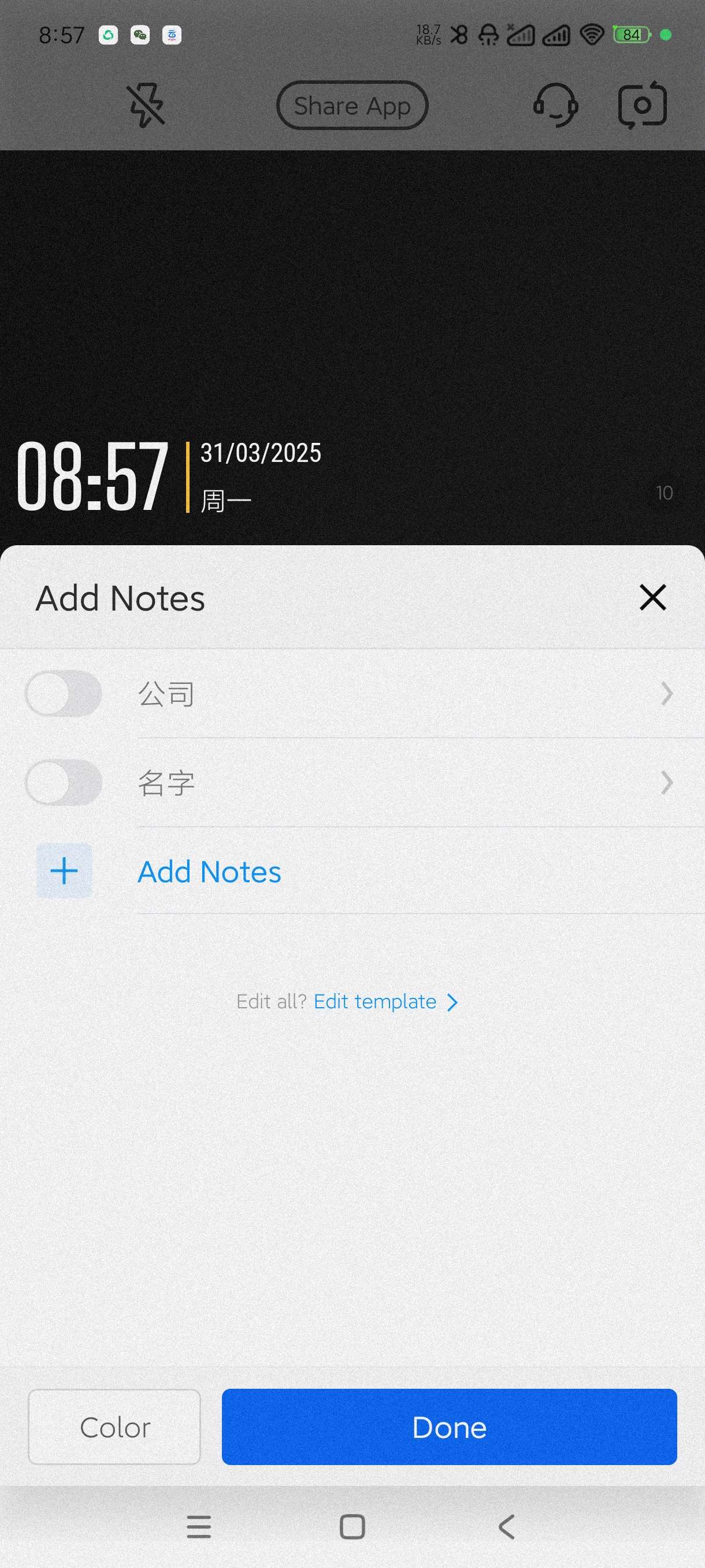Enable the 公司 note toggle
The image size is (705, 1568).
click(63, 693)
